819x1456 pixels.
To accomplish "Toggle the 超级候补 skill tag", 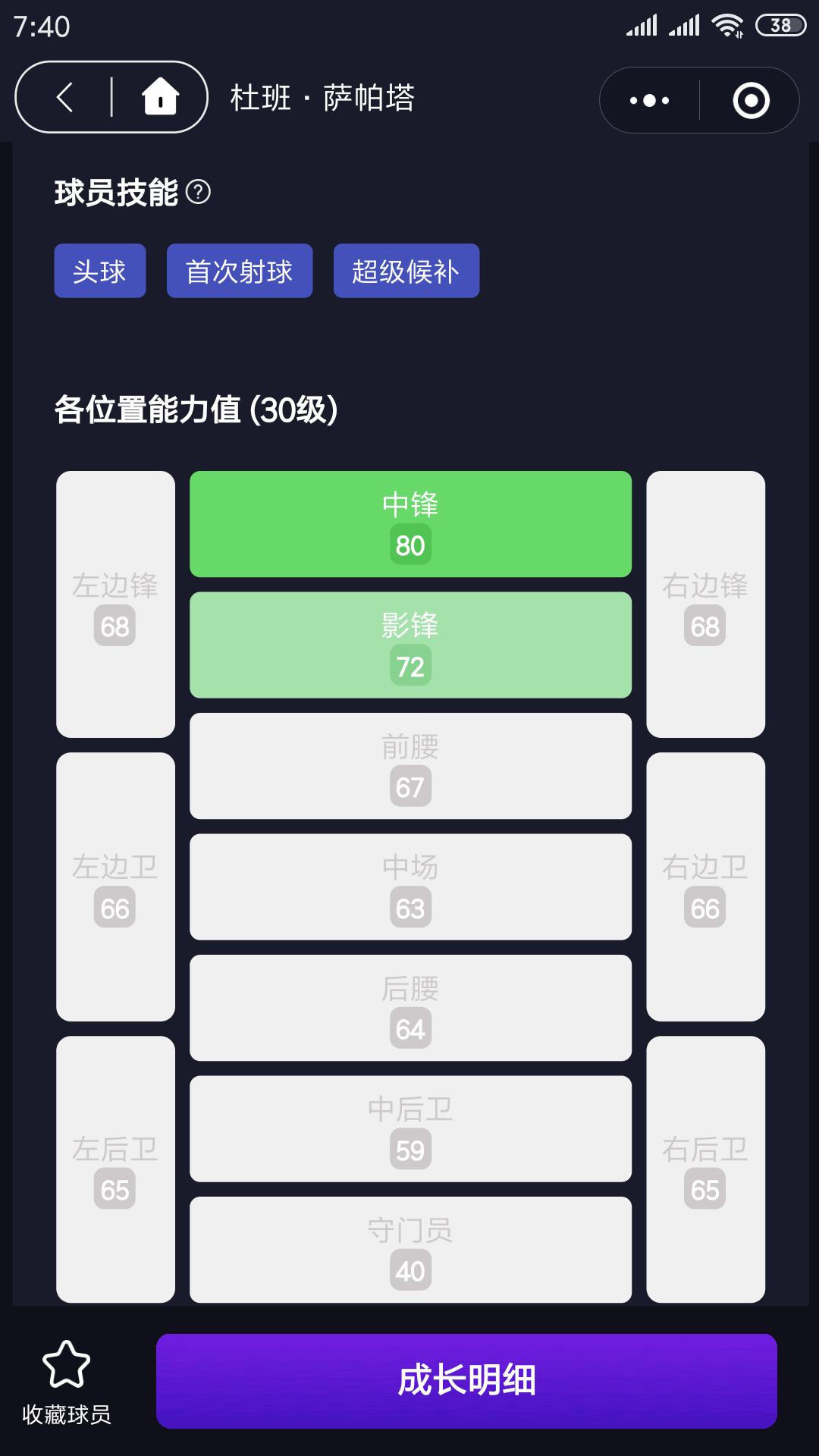I will pyautogui.click(x=406, y=271).
